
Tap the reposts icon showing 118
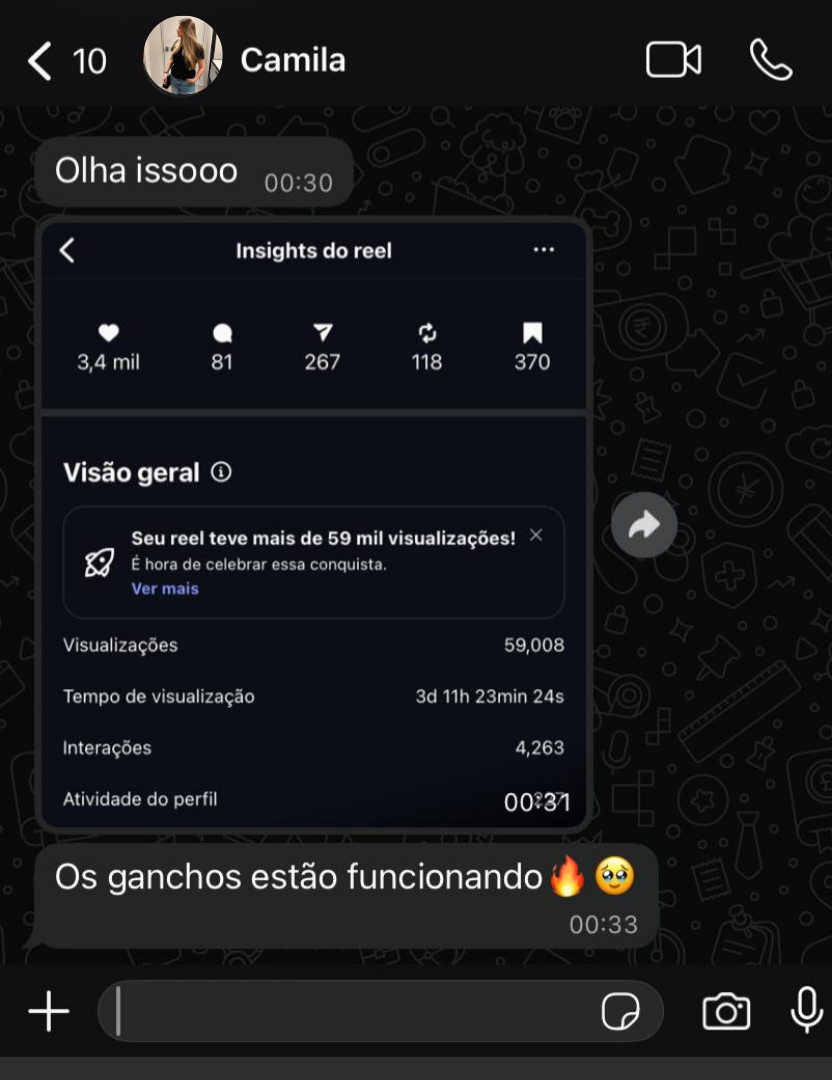426,332
